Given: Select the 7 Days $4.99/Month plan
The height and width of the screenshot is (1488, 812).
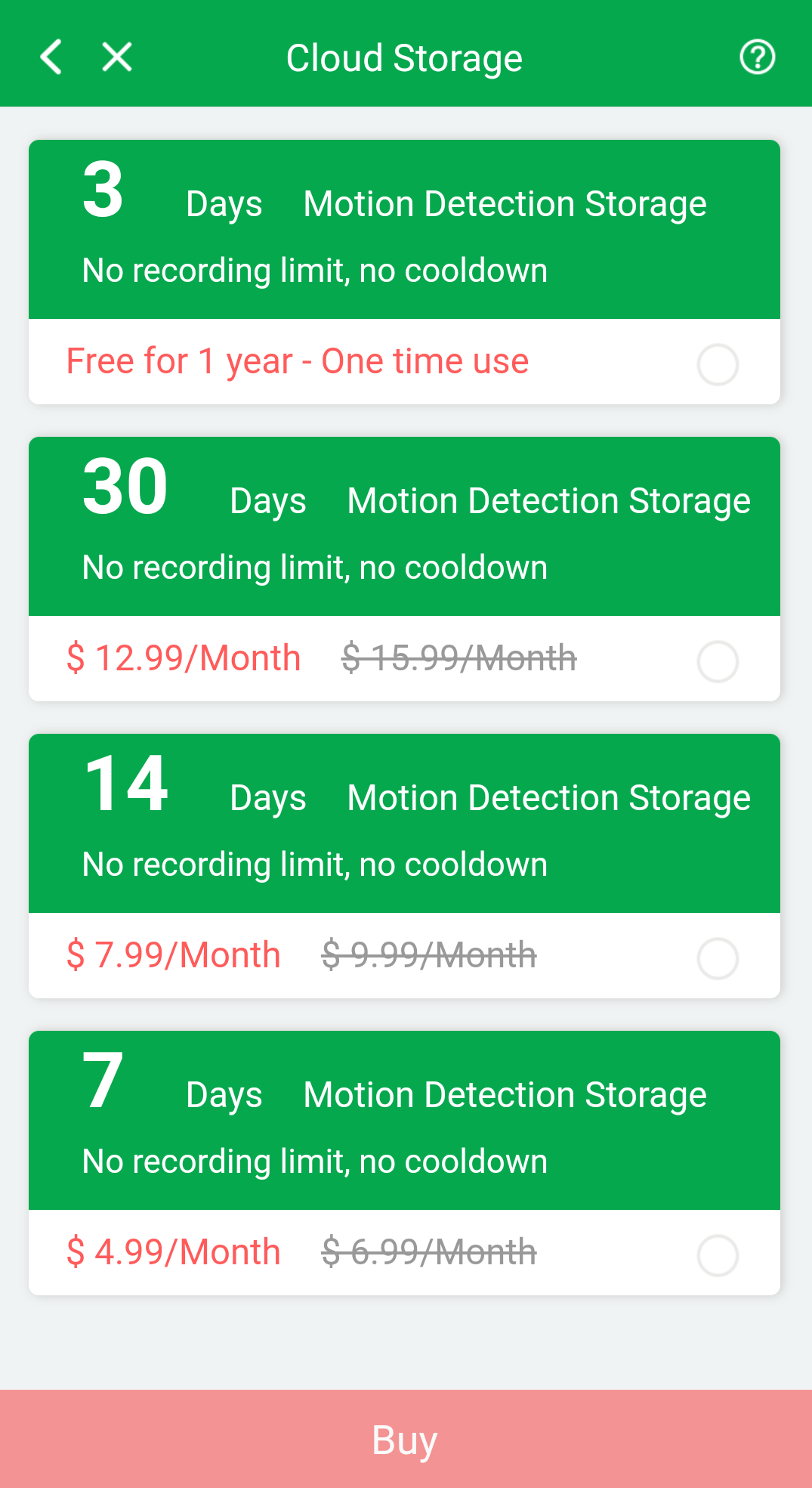Looking at the screenshot, I should pyautogui.click(x=717, y=1255).
